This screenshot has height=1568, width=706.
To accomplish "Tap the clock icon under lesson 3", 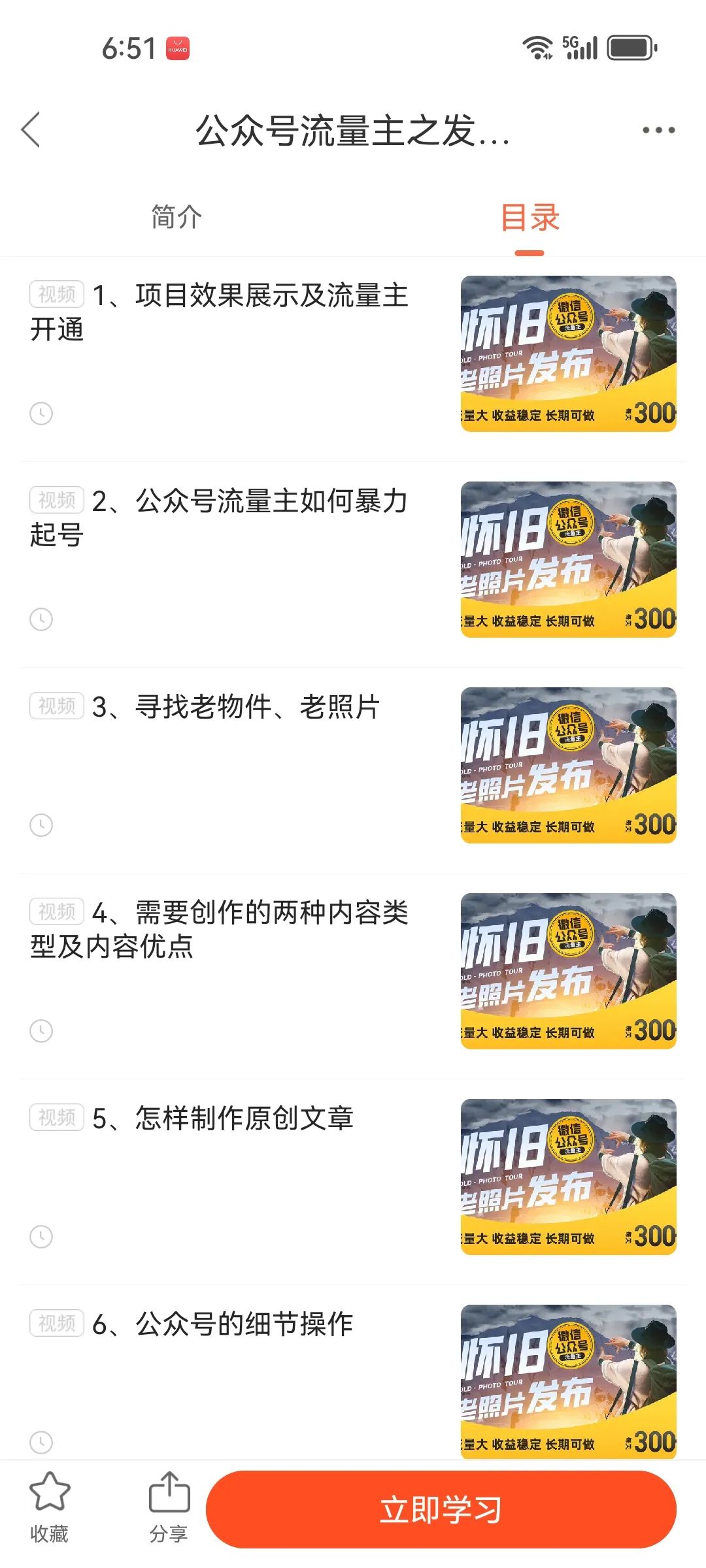I will (42, 825).
